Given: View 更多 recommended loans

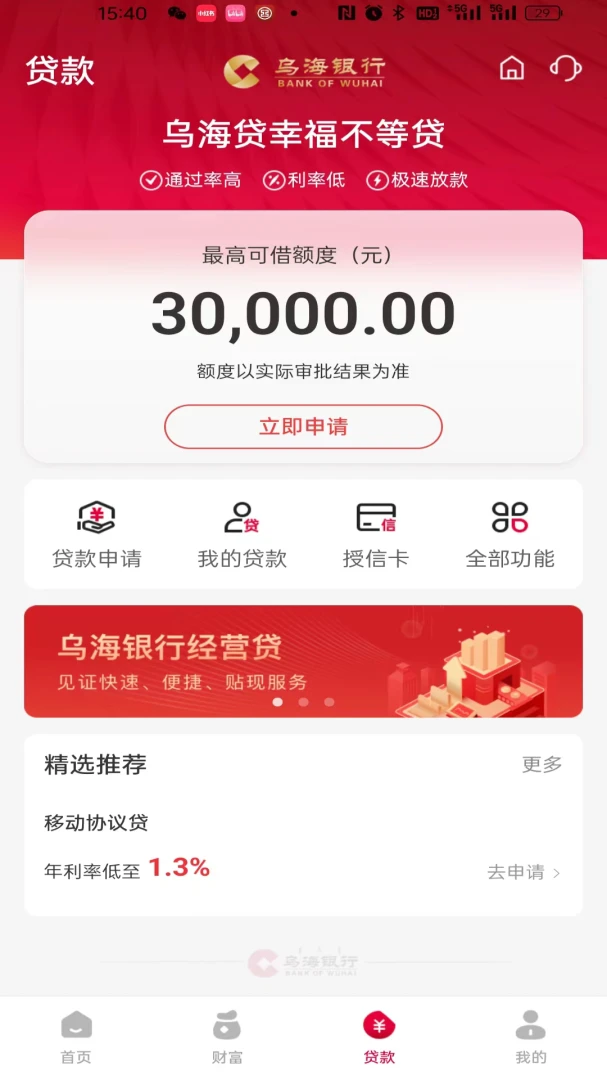Looking at the screenshot, I should pyautogui.click(x=542, y=765).
